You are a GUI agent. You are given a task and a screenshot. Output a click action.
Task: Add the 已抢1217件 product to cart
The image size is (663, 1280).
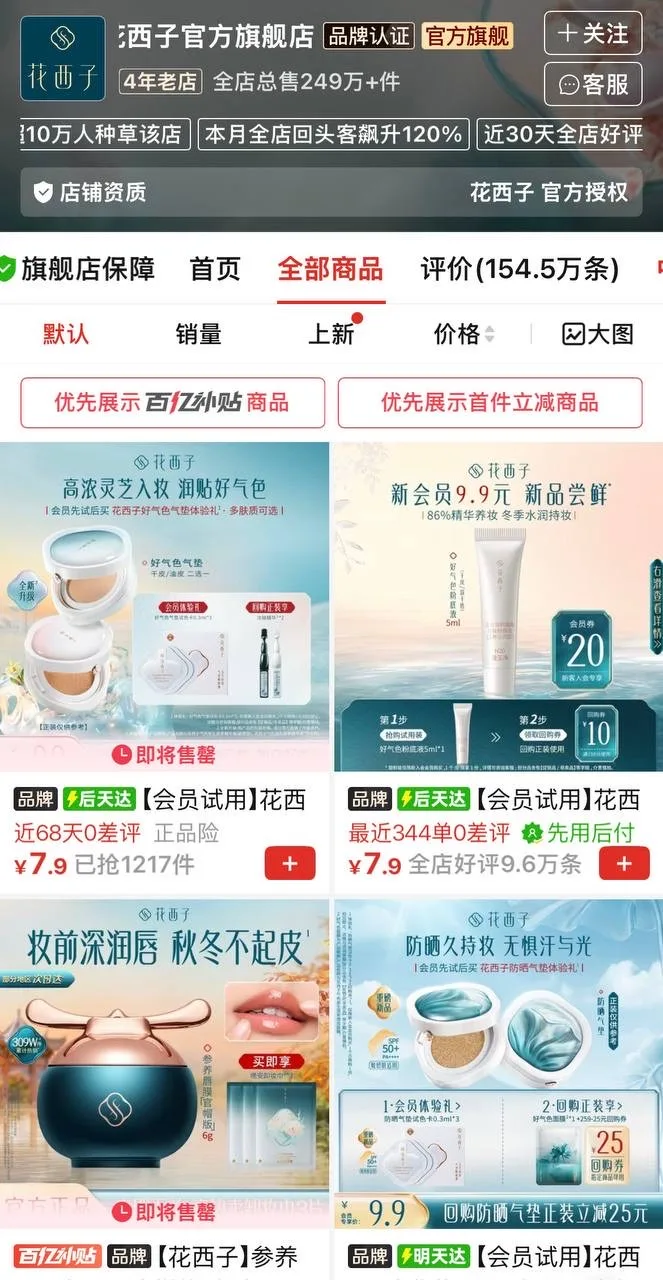291,863
